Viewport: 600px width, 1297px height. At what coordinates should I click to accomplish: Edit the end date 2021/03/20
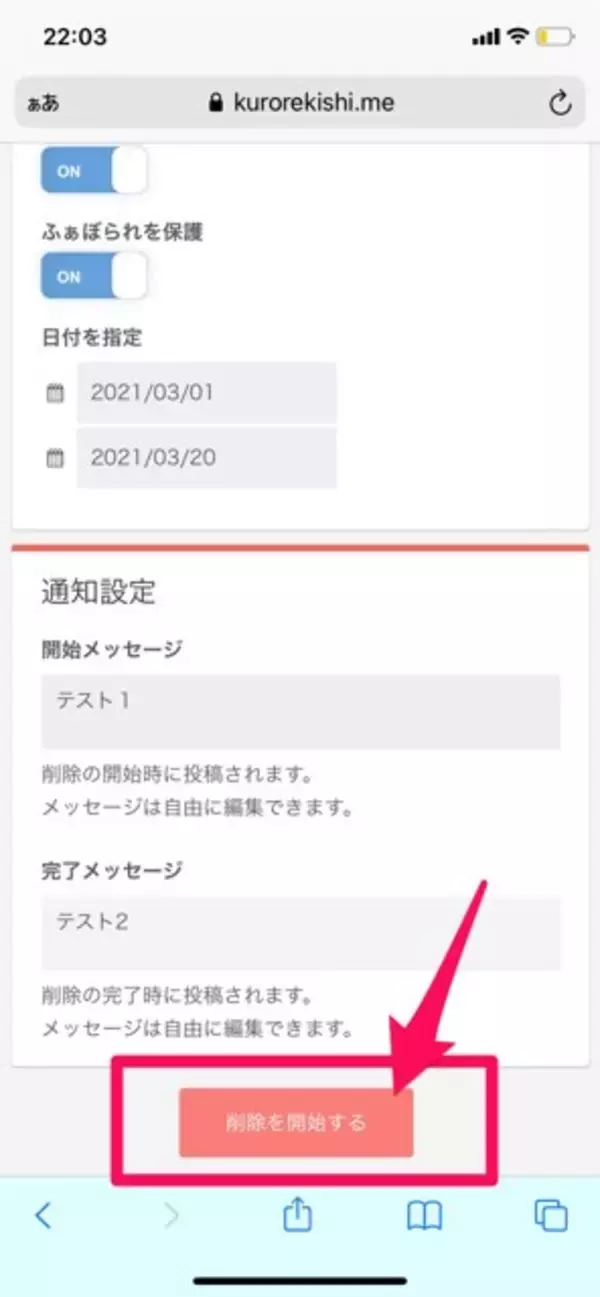(x=206, y=458)
